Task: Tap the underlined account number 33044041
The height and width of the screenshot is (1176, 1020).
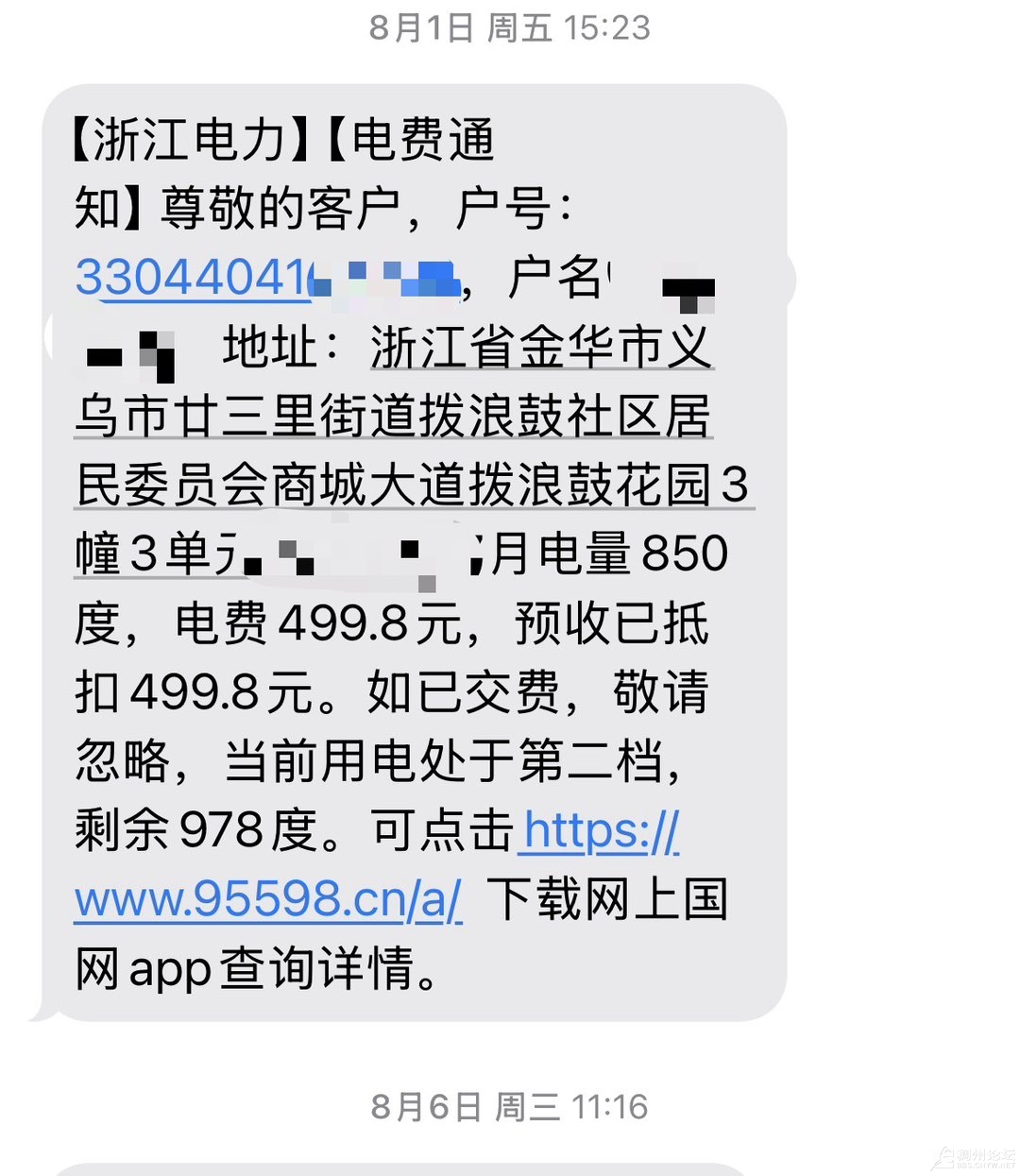Action: tap(194, 279)
